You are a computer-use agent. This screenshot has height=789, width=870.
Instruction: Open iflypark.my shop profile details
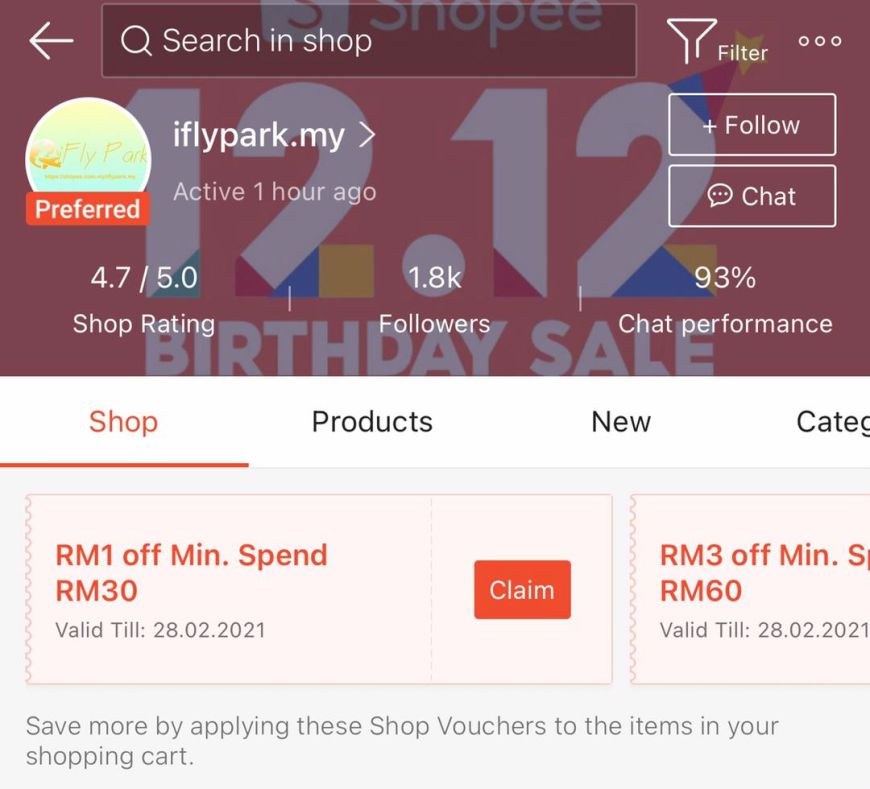coord(273,135)
